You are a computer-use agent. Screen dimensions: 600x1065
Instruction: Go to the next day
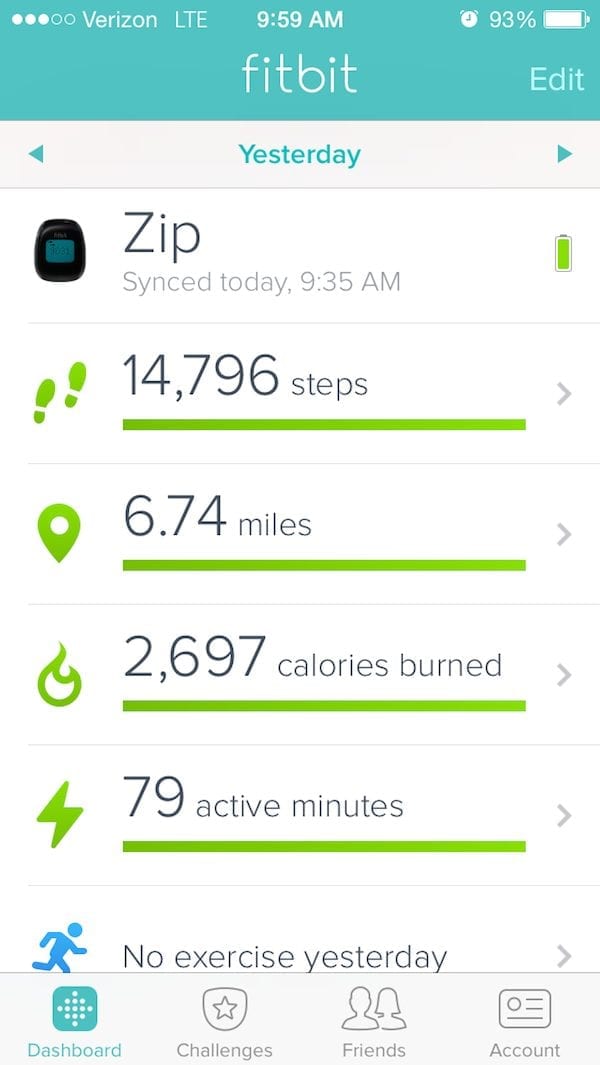point(564,154)
